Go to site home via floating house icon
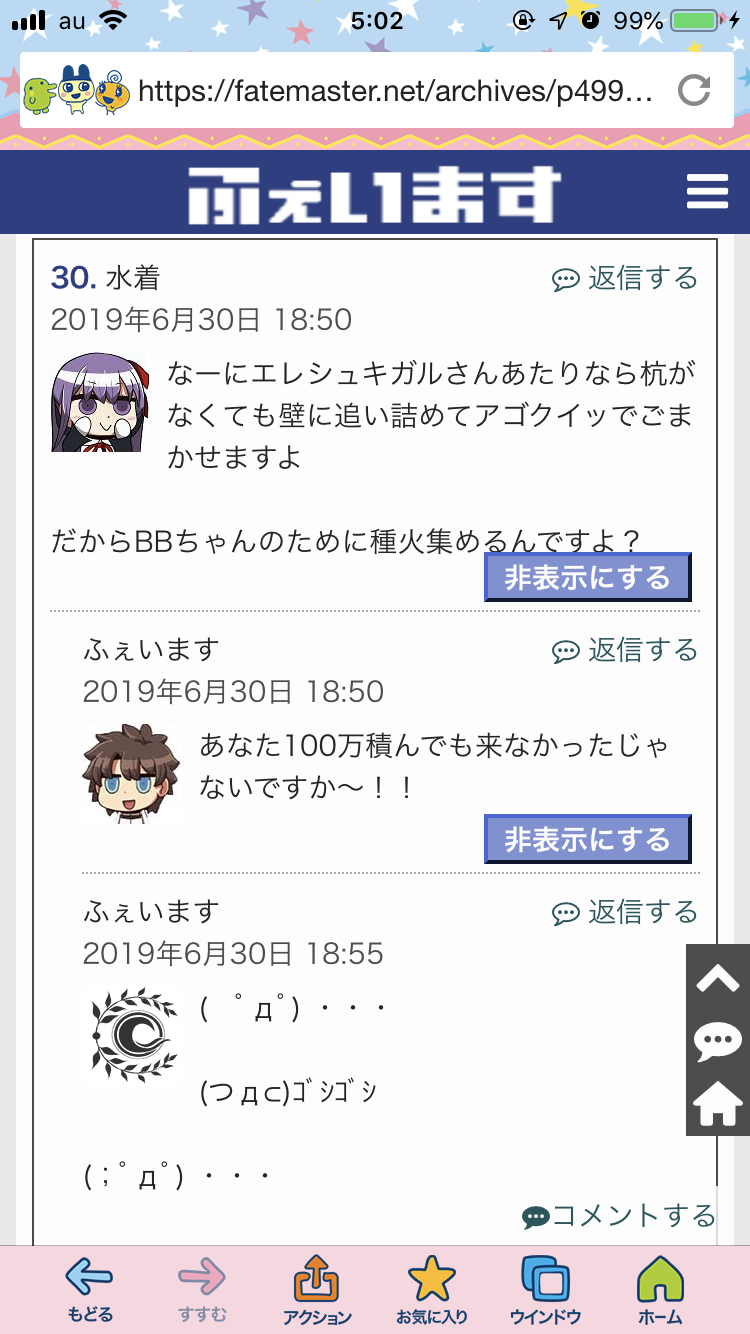 point(718,1104)
